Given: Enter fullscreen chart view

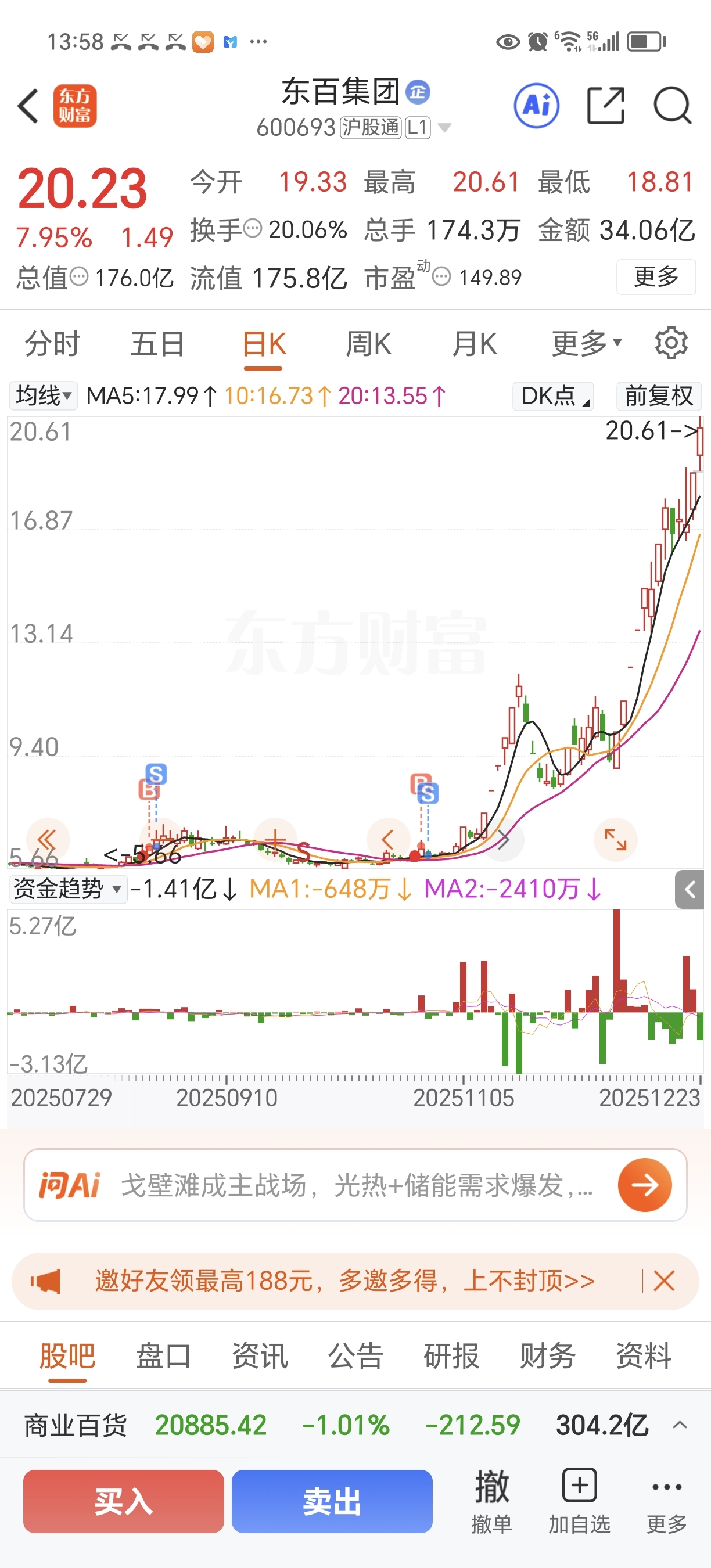Looking at the screenshot, I should coord(615,840).
